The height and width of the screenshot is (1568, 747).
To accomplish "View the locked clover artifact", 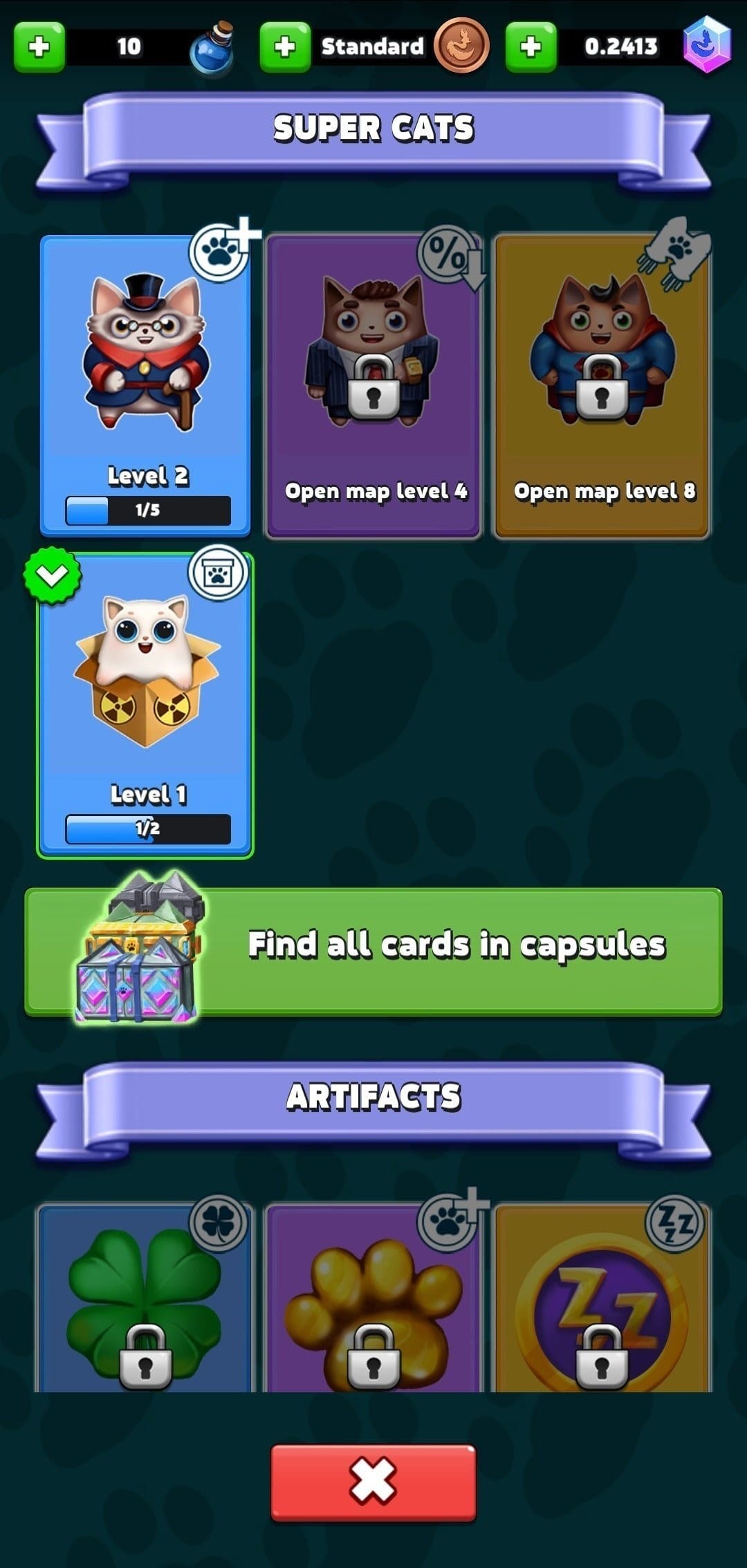I will click(145, 1298).
